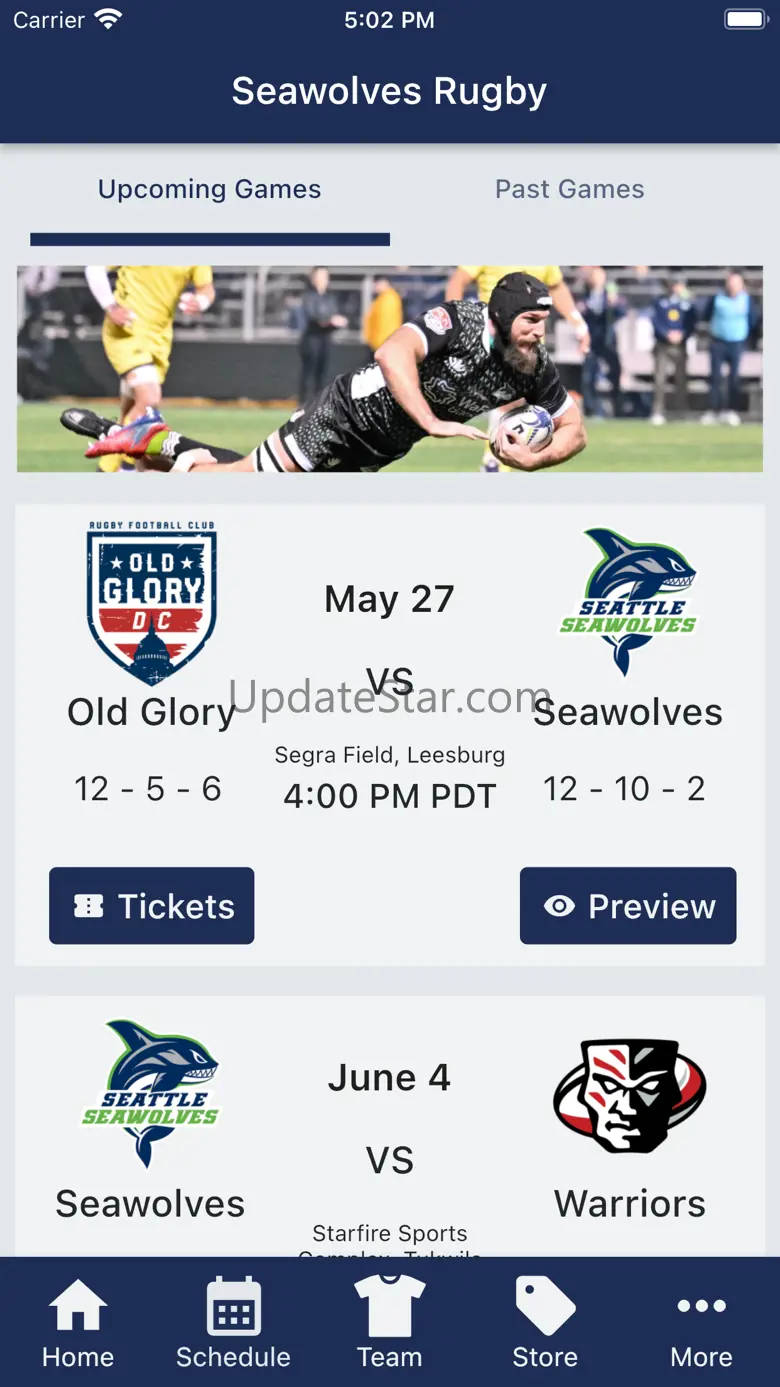Screen dimensions: 780x1387
Task: Open the Store tab
Action: click(545, 1323)
